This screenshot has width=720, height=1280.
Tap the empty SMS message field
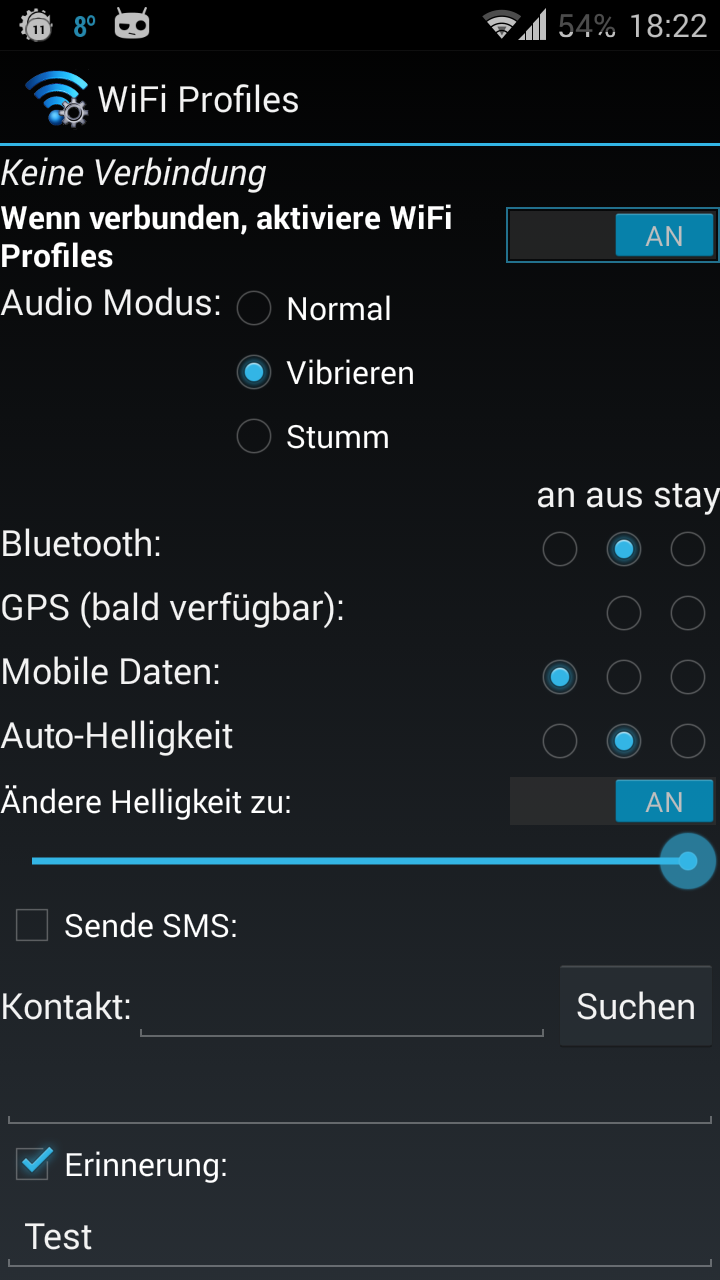(360, 1090)
